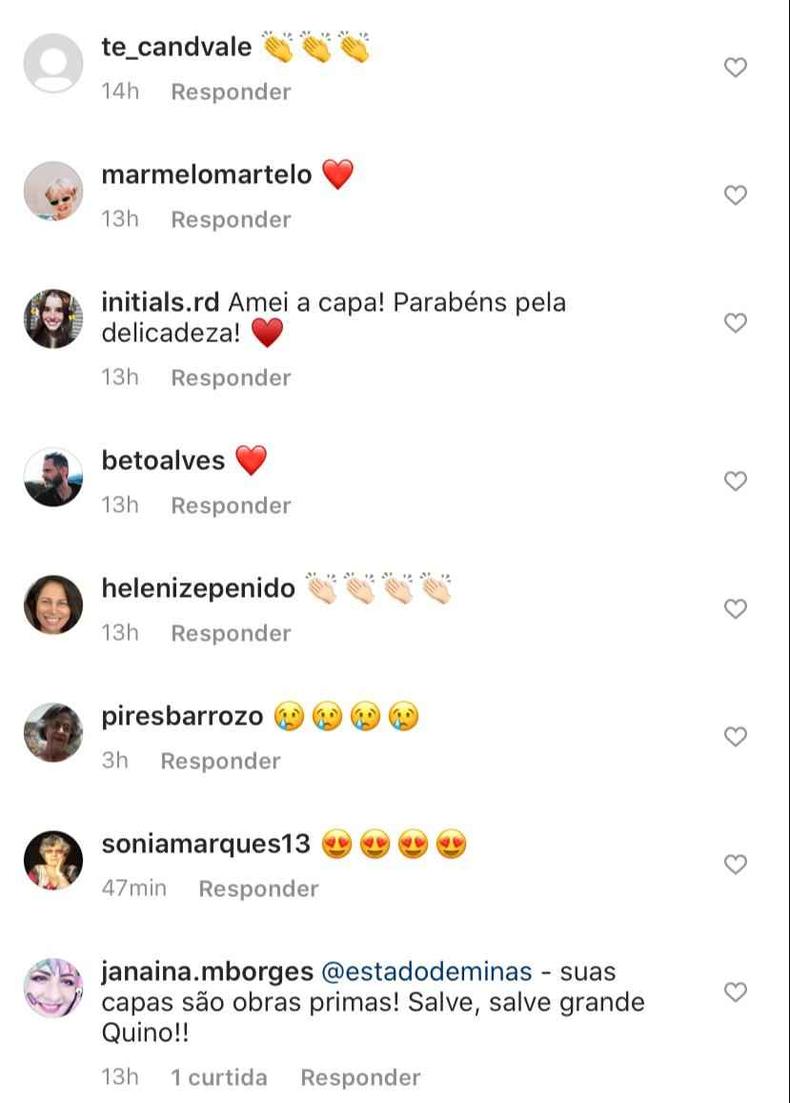The width and height of the screenshot is (790, 1103).
Task: Reply to soniamarques13's comment
Action: click(x=258, y=889)
